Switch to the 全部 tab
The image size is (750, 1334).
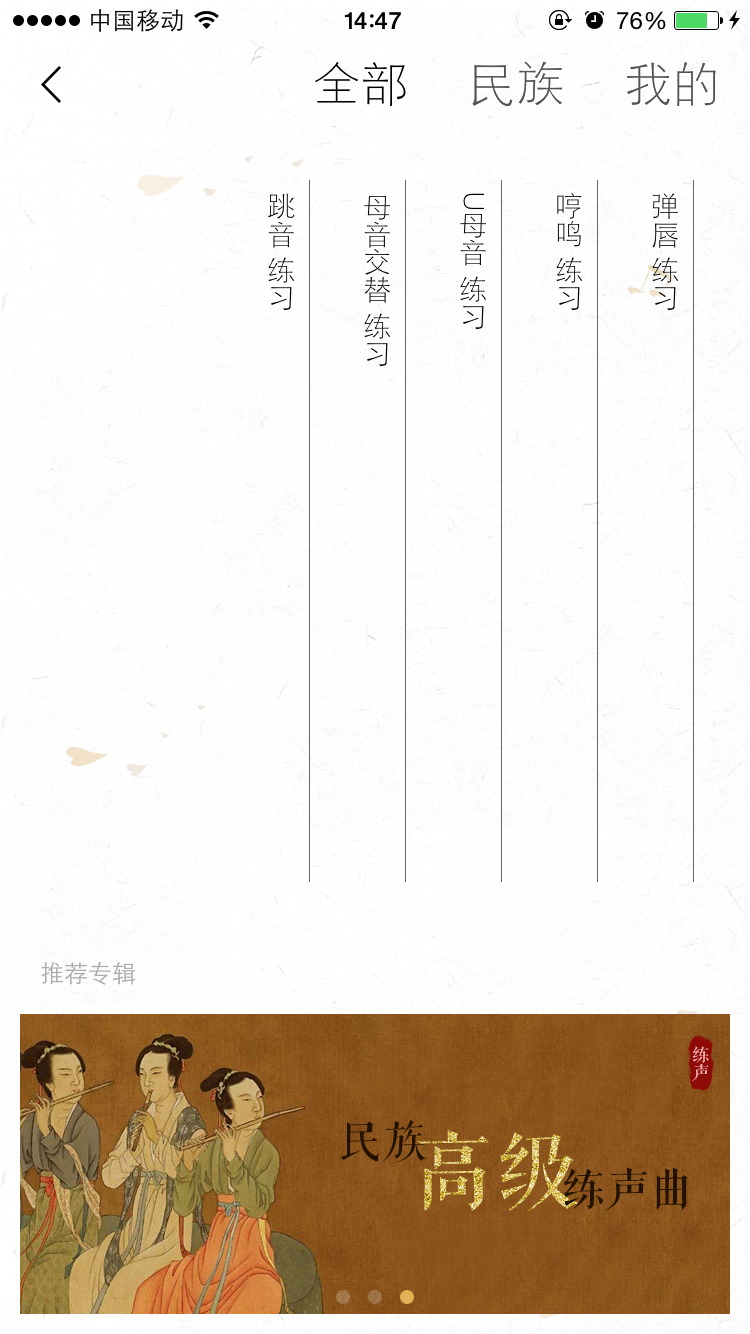point(361,85)
